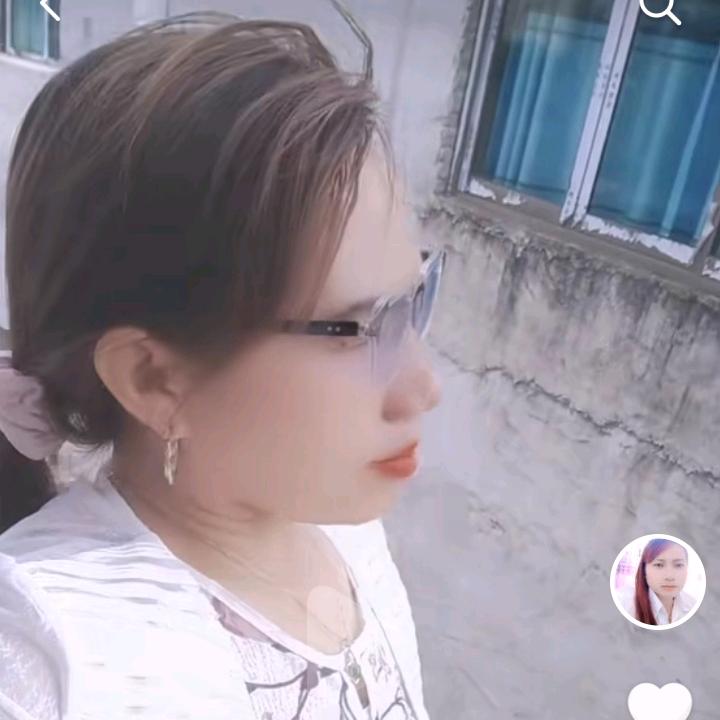Open search with the magnifier icon
Image resolution: width=720 pixels, height=720 pixels.
click(x=659, y=9)
